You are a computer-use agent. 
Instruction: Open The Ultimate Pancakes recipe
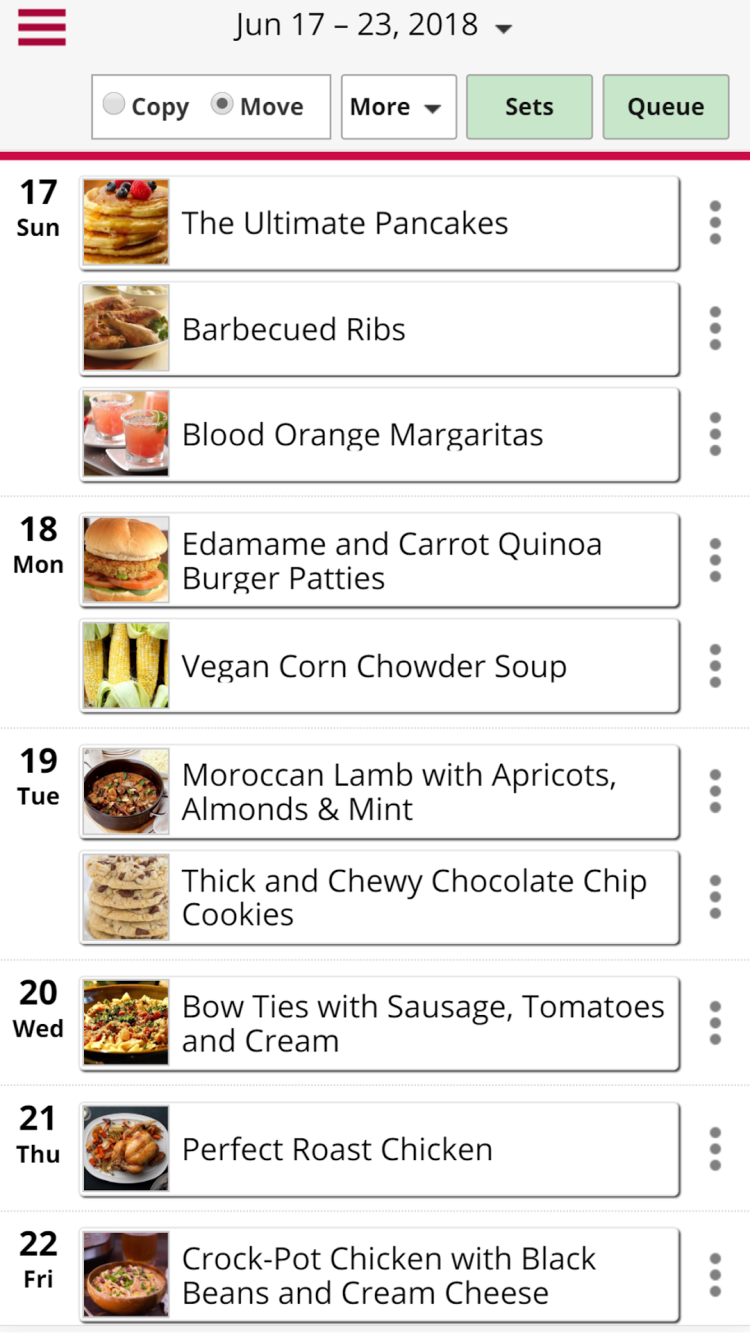point(380,223)
